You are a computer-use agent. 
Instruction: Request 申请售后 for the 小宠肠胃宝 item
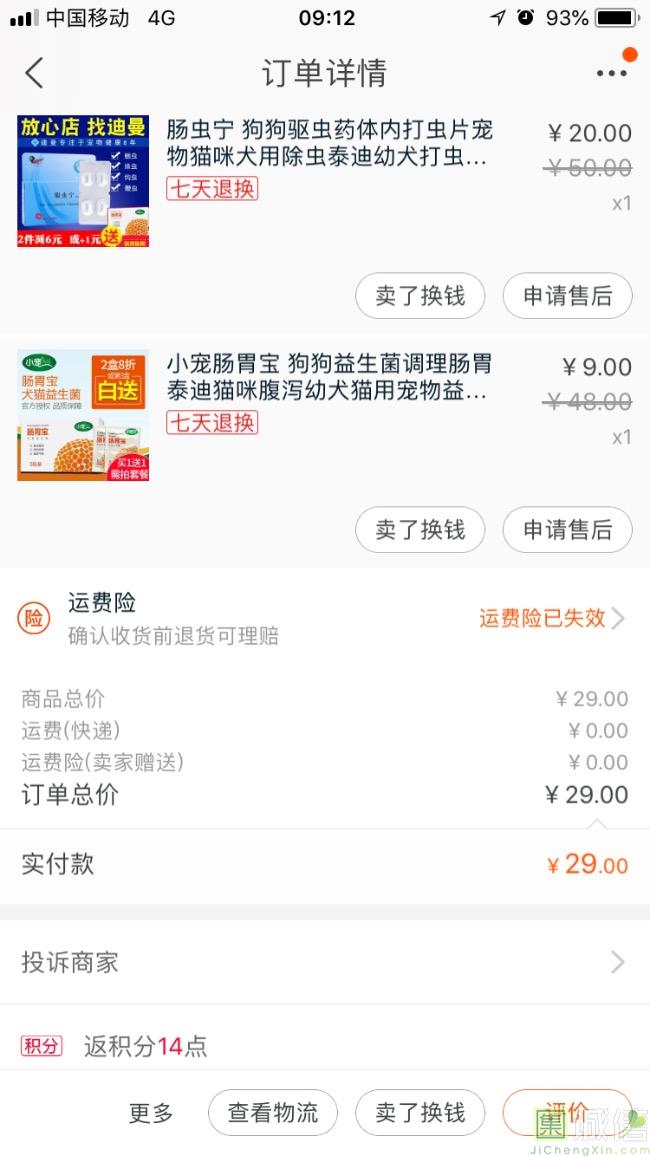click(567, 530)
